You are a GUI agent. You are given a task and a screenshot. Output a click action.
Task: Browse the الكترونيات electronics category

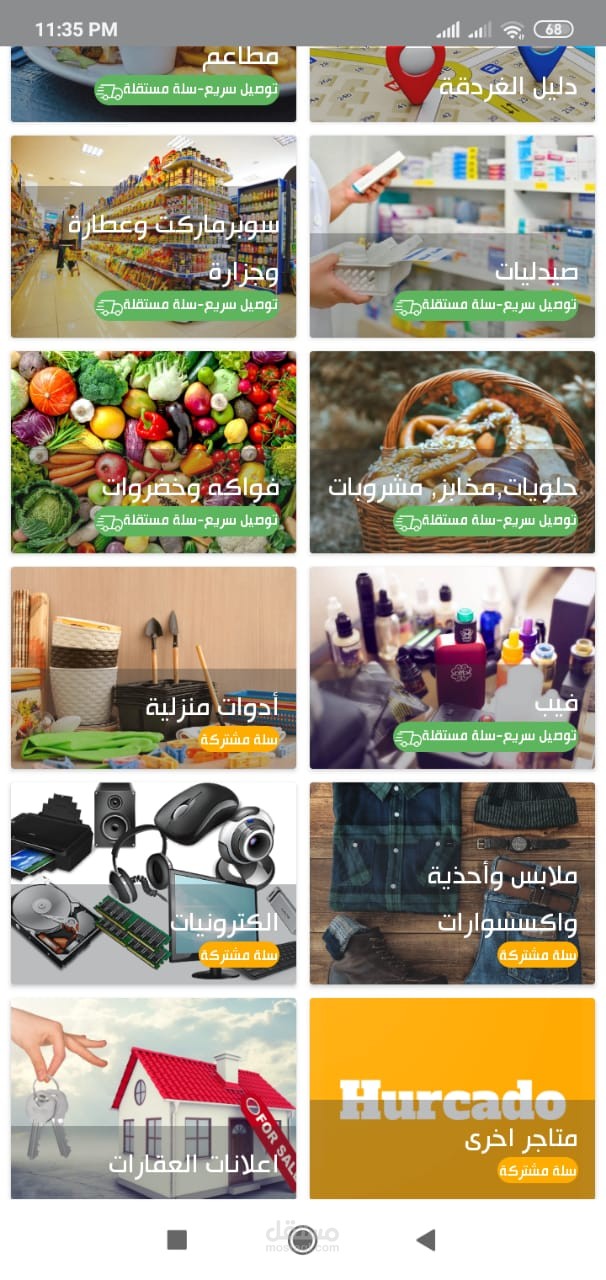click(x=153, y=883)
